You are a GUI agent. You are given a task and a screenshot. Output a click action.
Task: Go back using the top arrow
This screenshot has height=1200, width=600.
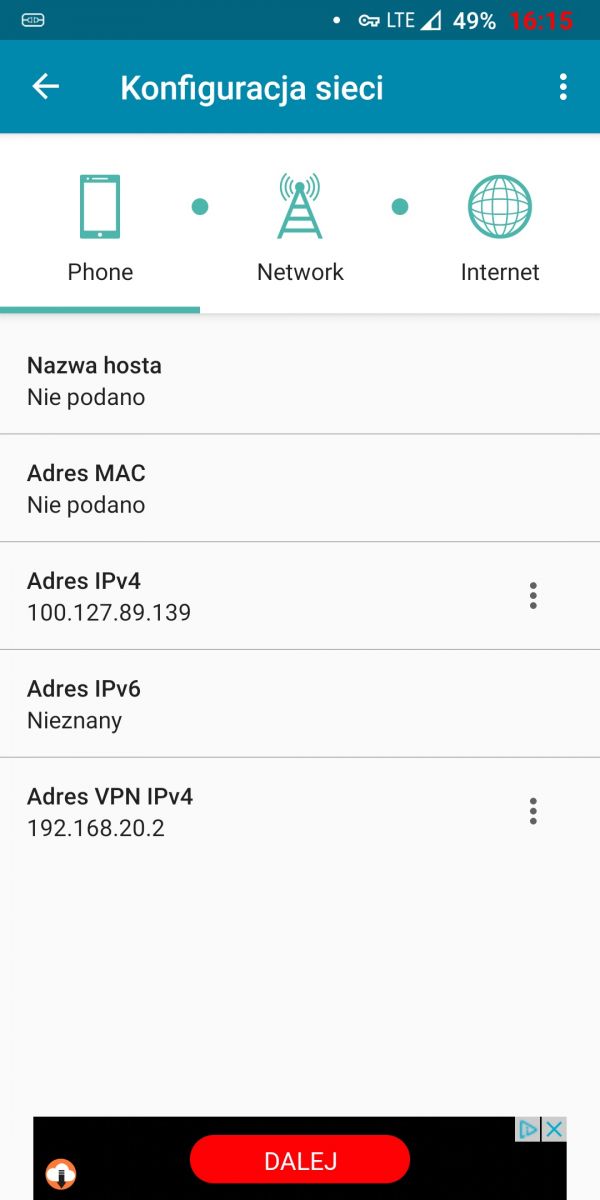[46, 87]
